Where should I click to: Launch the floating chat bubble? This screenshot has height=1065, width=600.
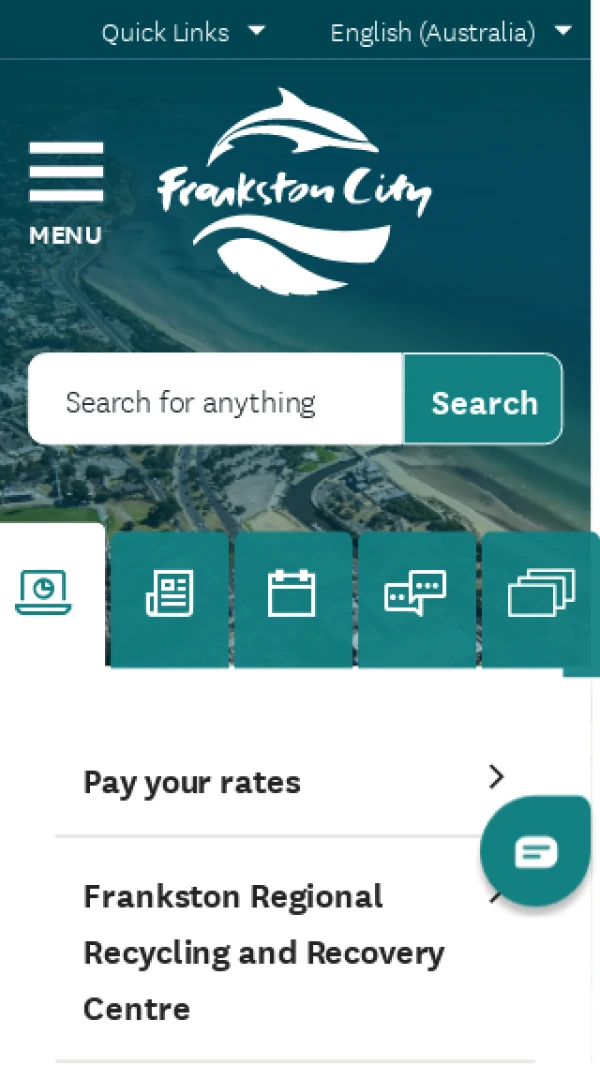click(535, 851)
